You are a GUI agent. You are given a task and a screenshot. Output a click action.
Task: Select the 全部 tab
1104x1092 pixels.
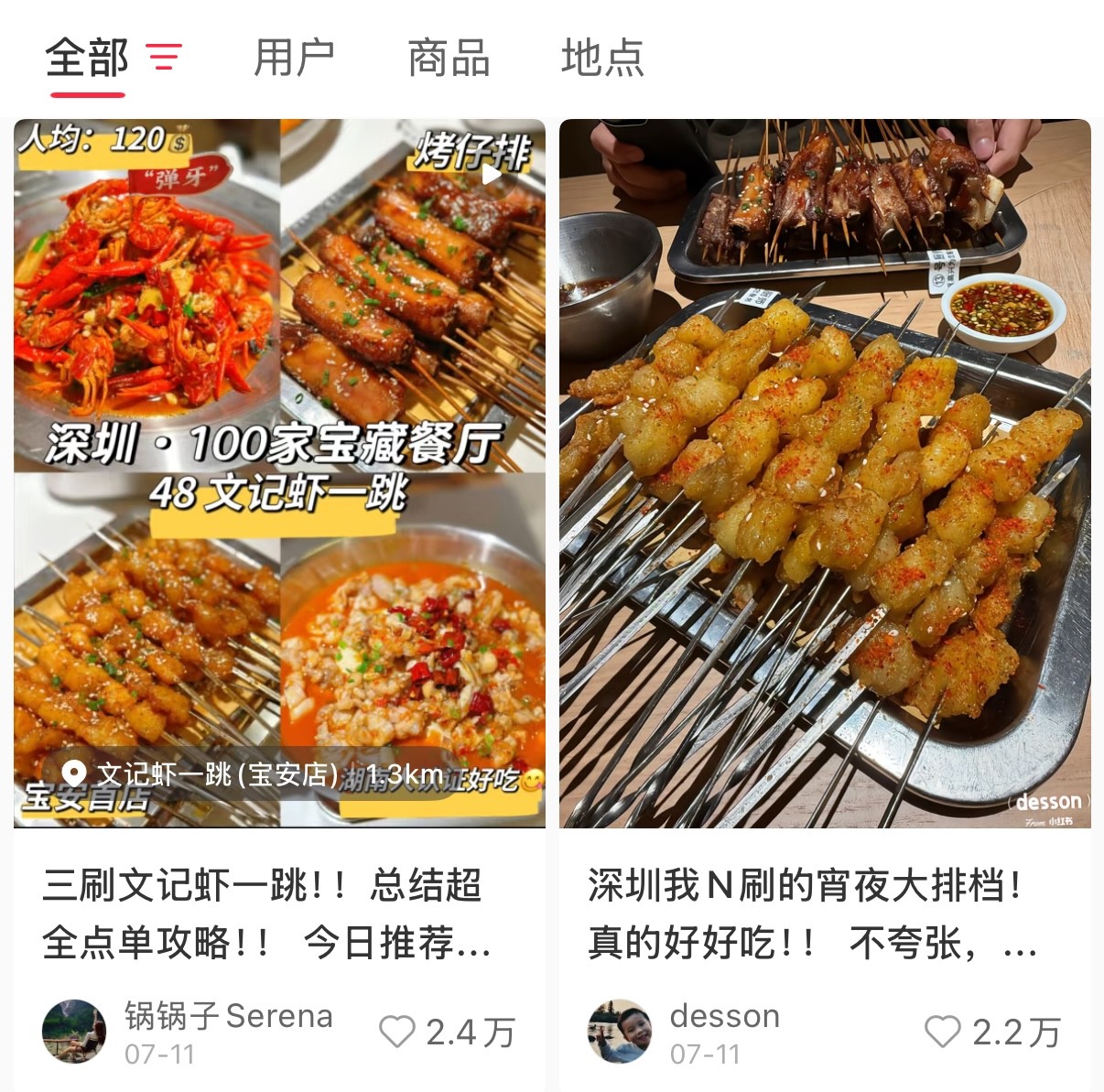[x=87, y=58]
